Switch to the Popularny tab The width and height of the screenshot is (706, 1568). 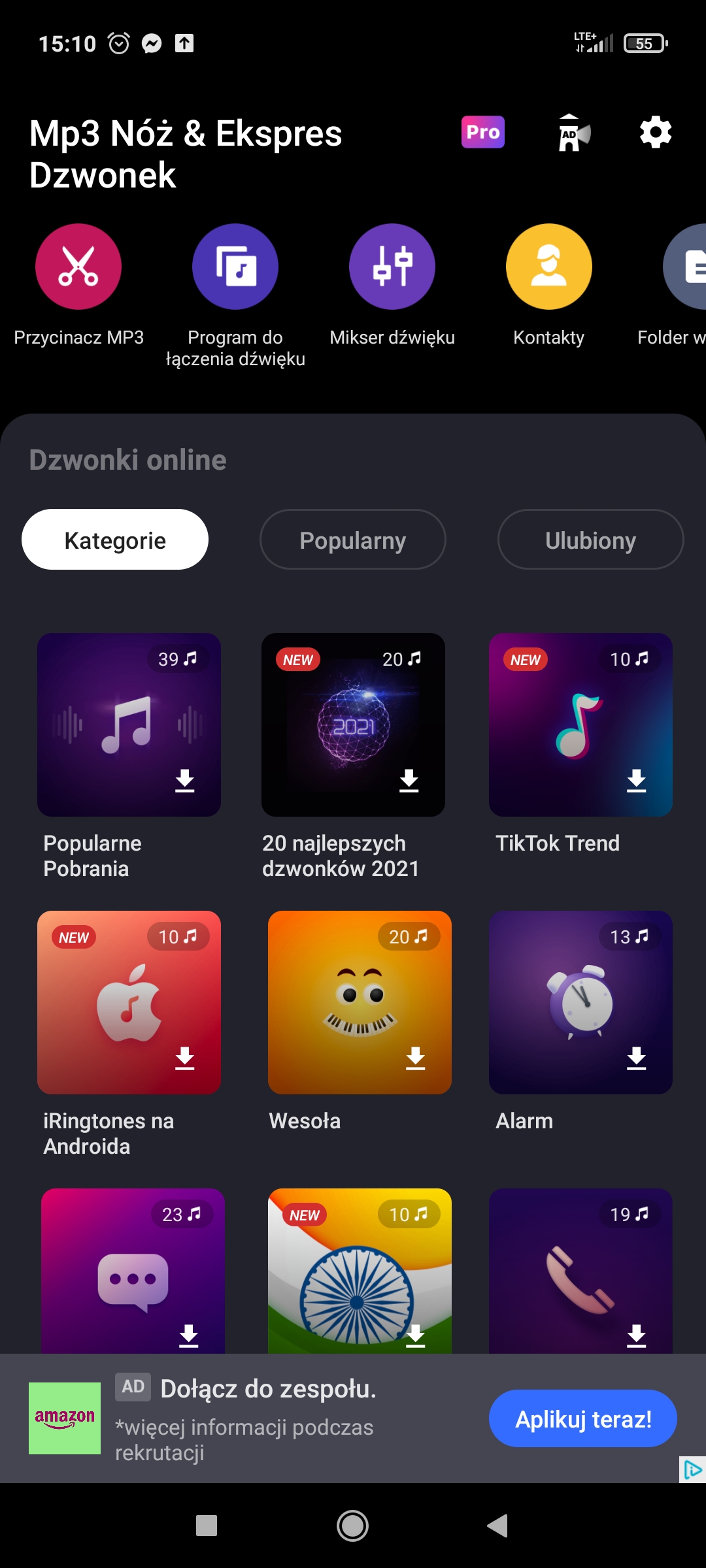[x=352, y=539]
